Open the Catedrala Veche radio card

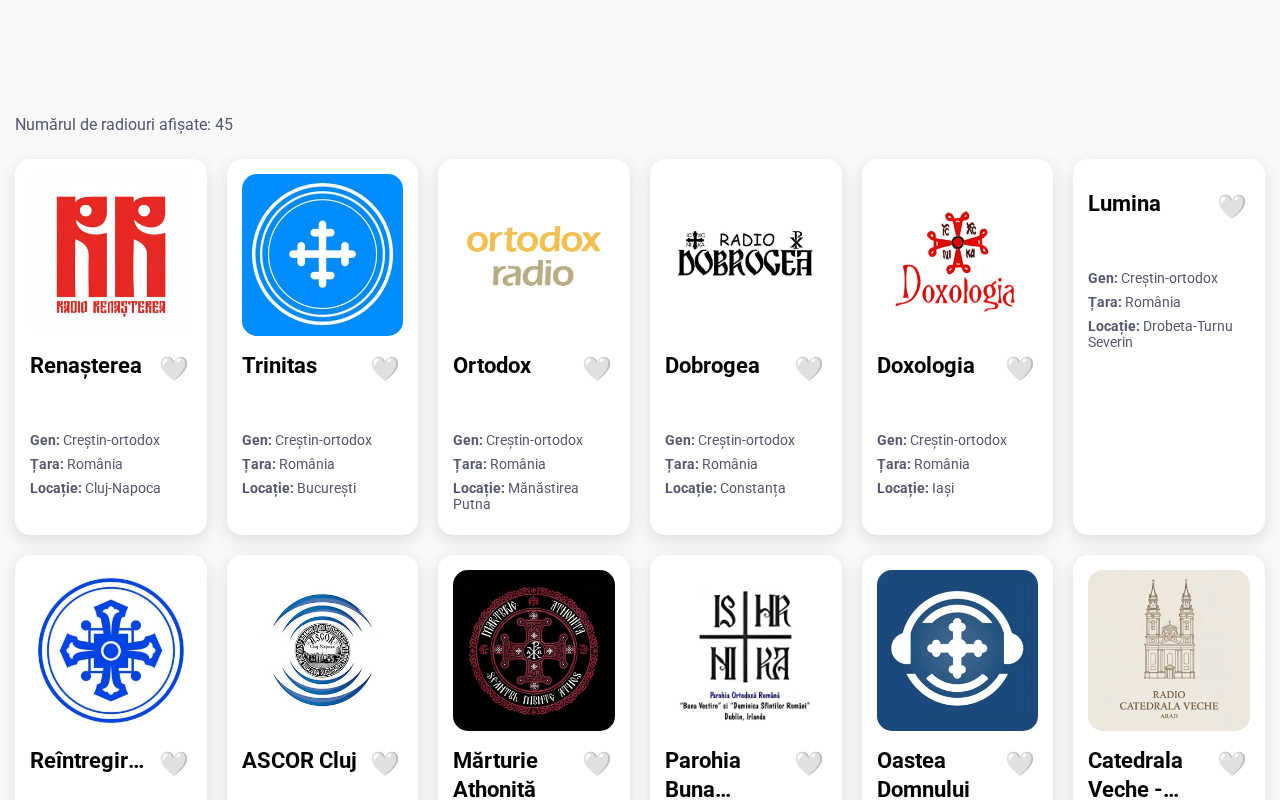tap(1169, 678)
